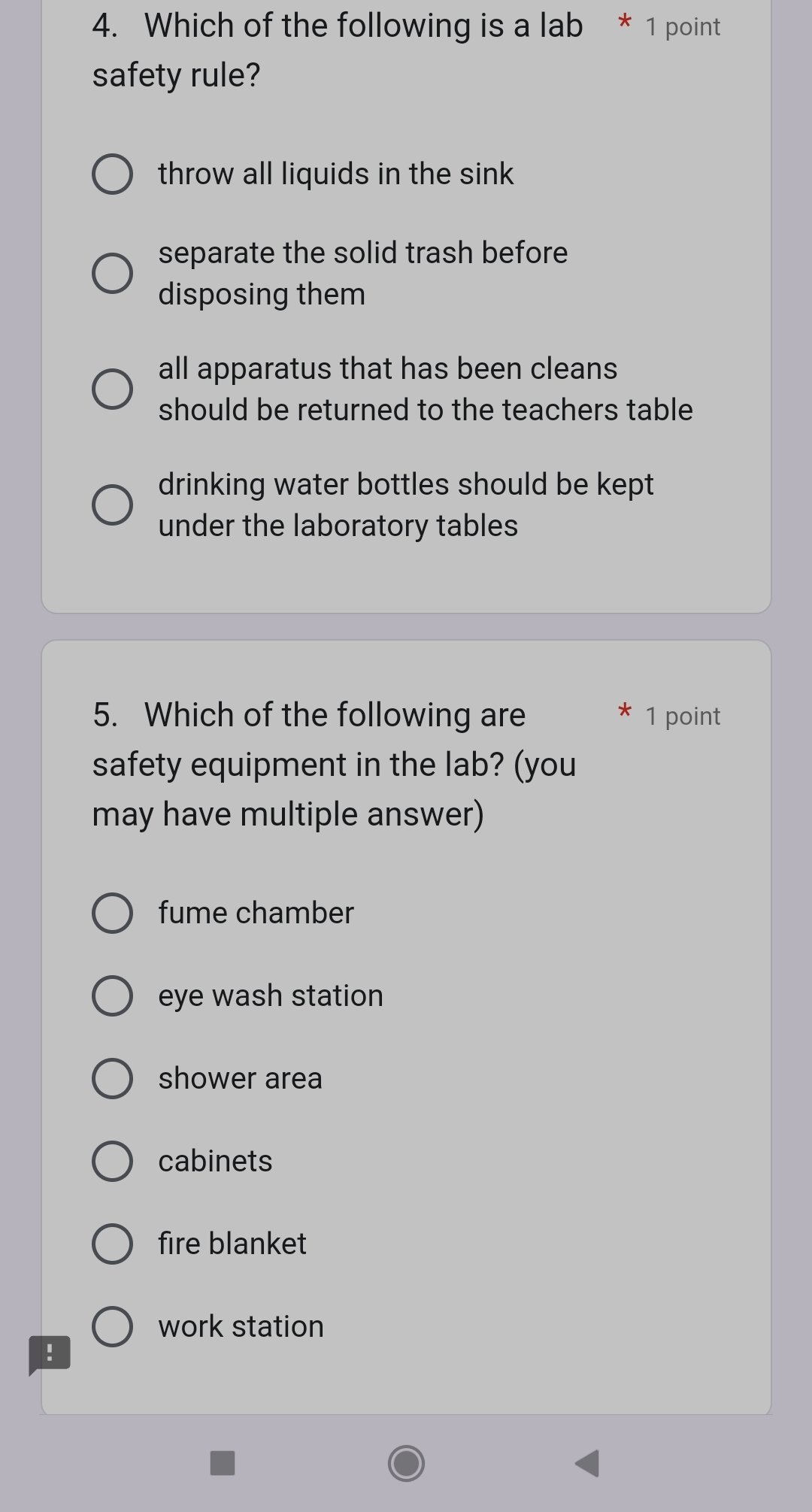Image resolution: width=812 pixels, height=1512 pixels.
Task: Pick 'shower area' as an answer
Action: (x=113, y=1079)
